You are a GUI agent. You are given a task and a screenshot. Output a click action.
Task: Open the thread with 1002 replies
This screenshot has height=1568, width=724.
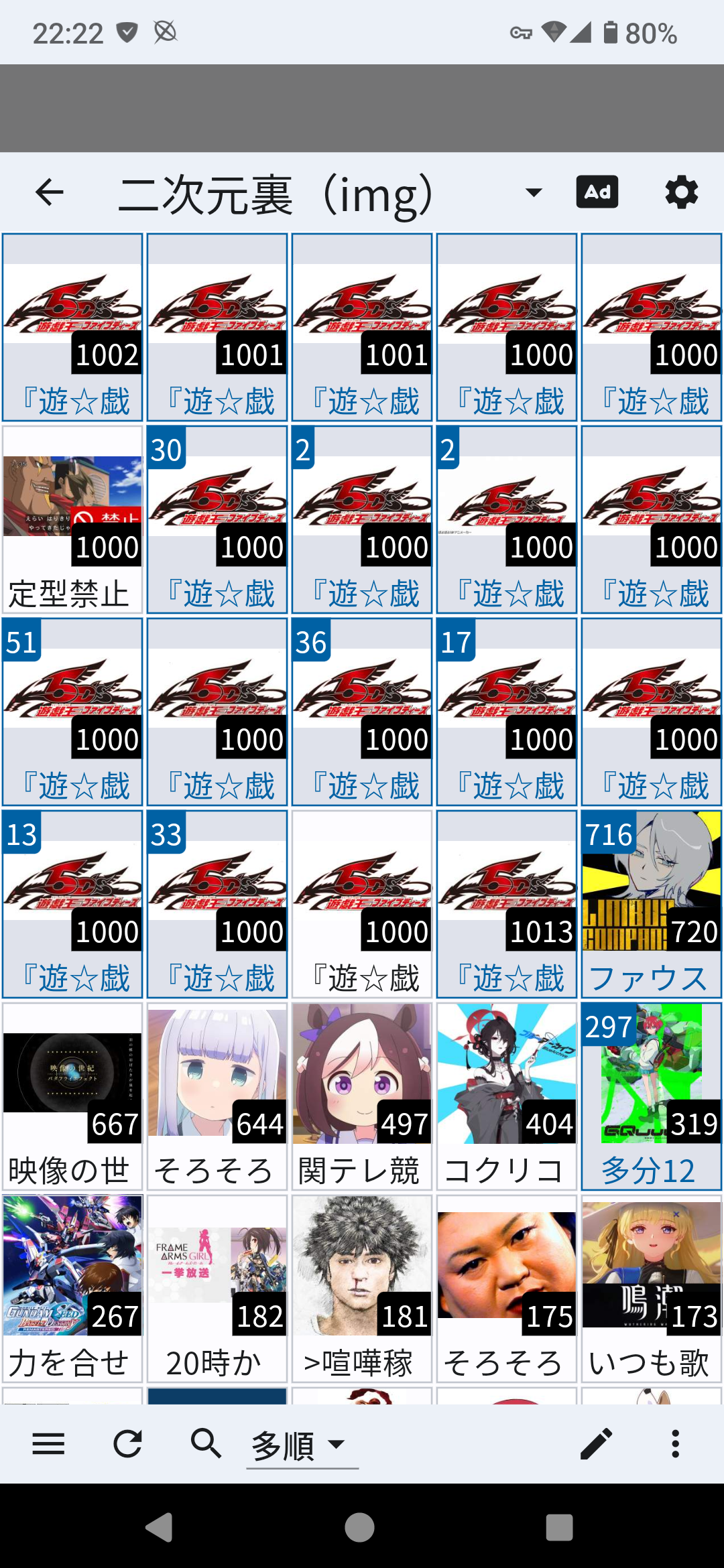coord(72,327)
